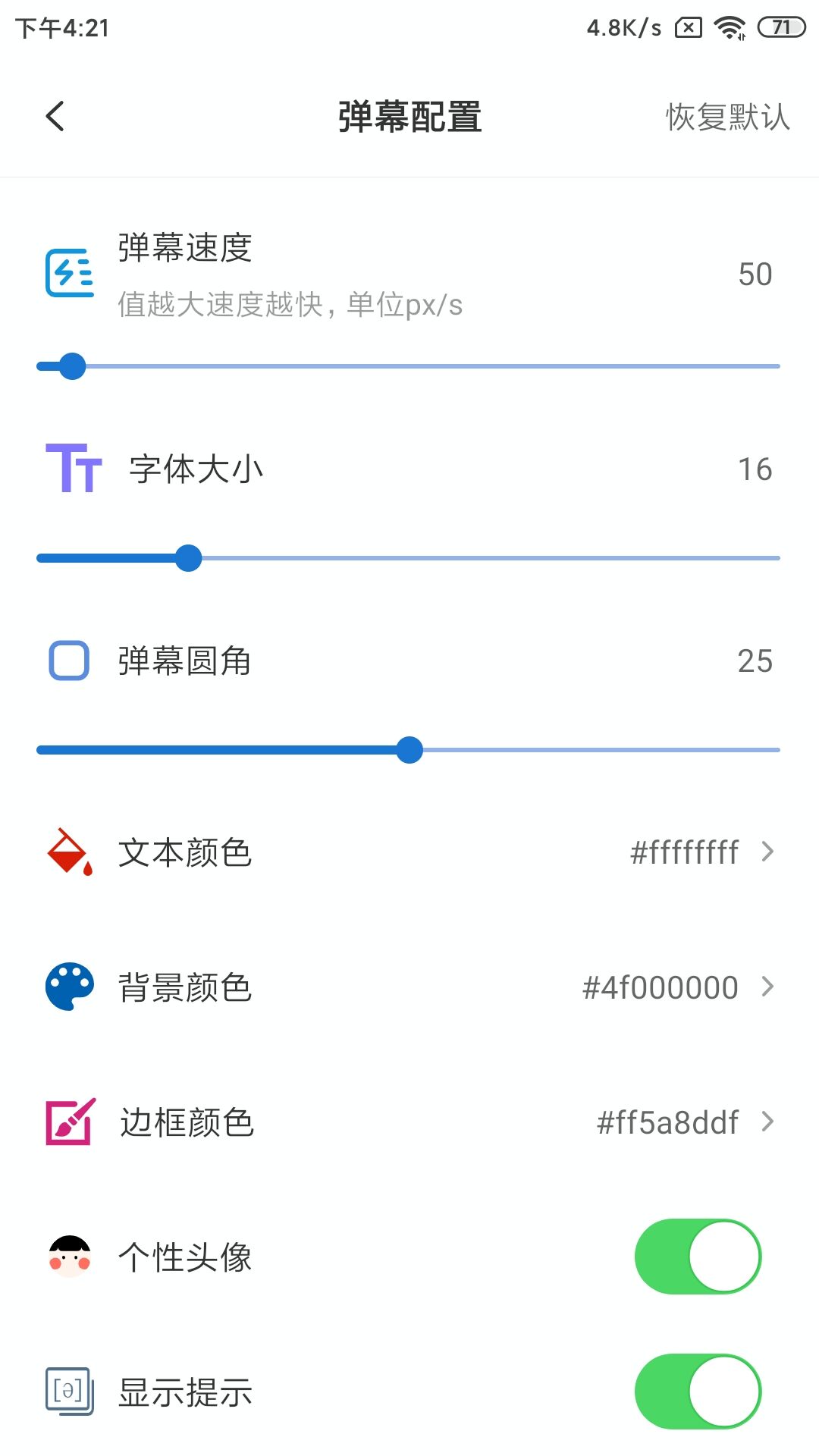Click the Wi-Fi icon in the status bar

point(727,27)
